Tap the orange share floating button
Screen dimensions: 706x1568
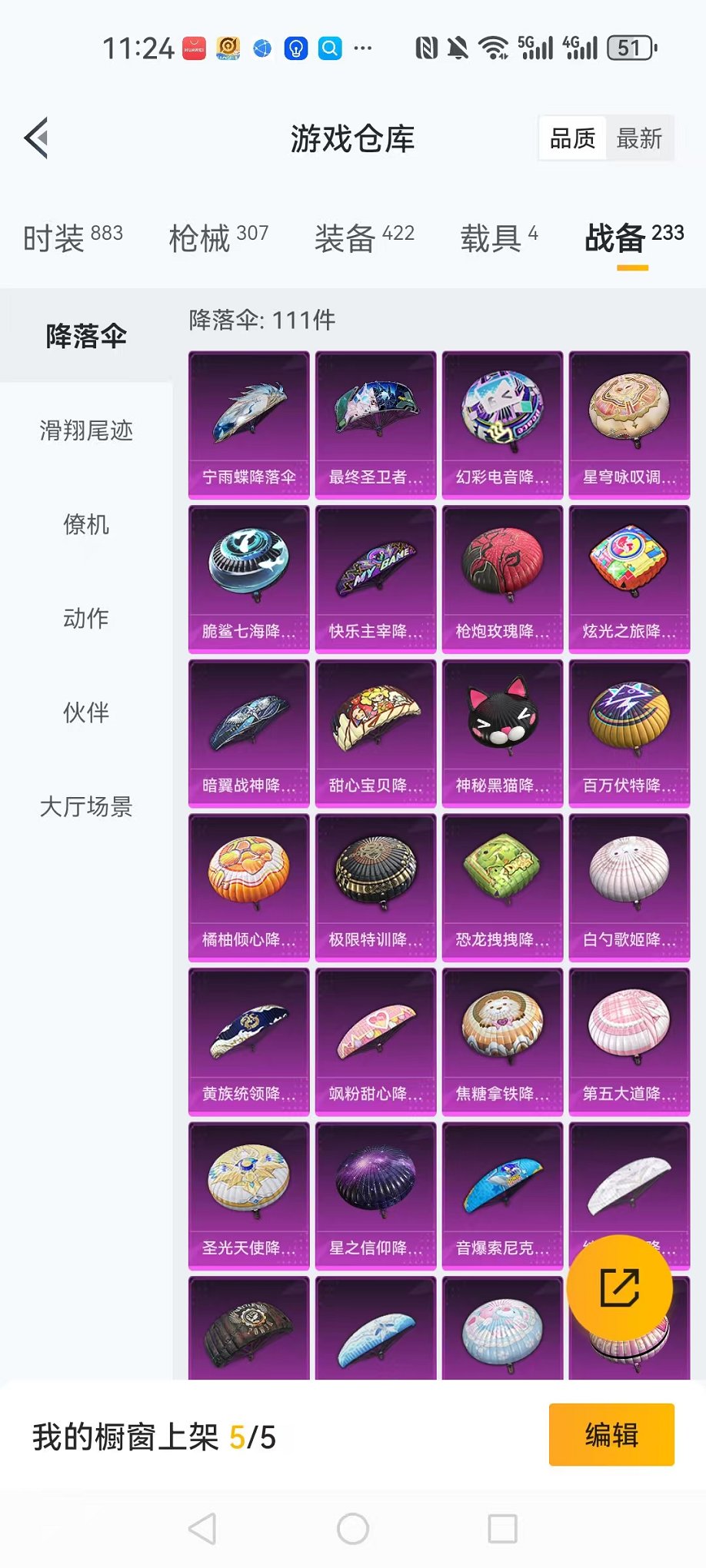pyautogui.click(x=619, y=1288)
